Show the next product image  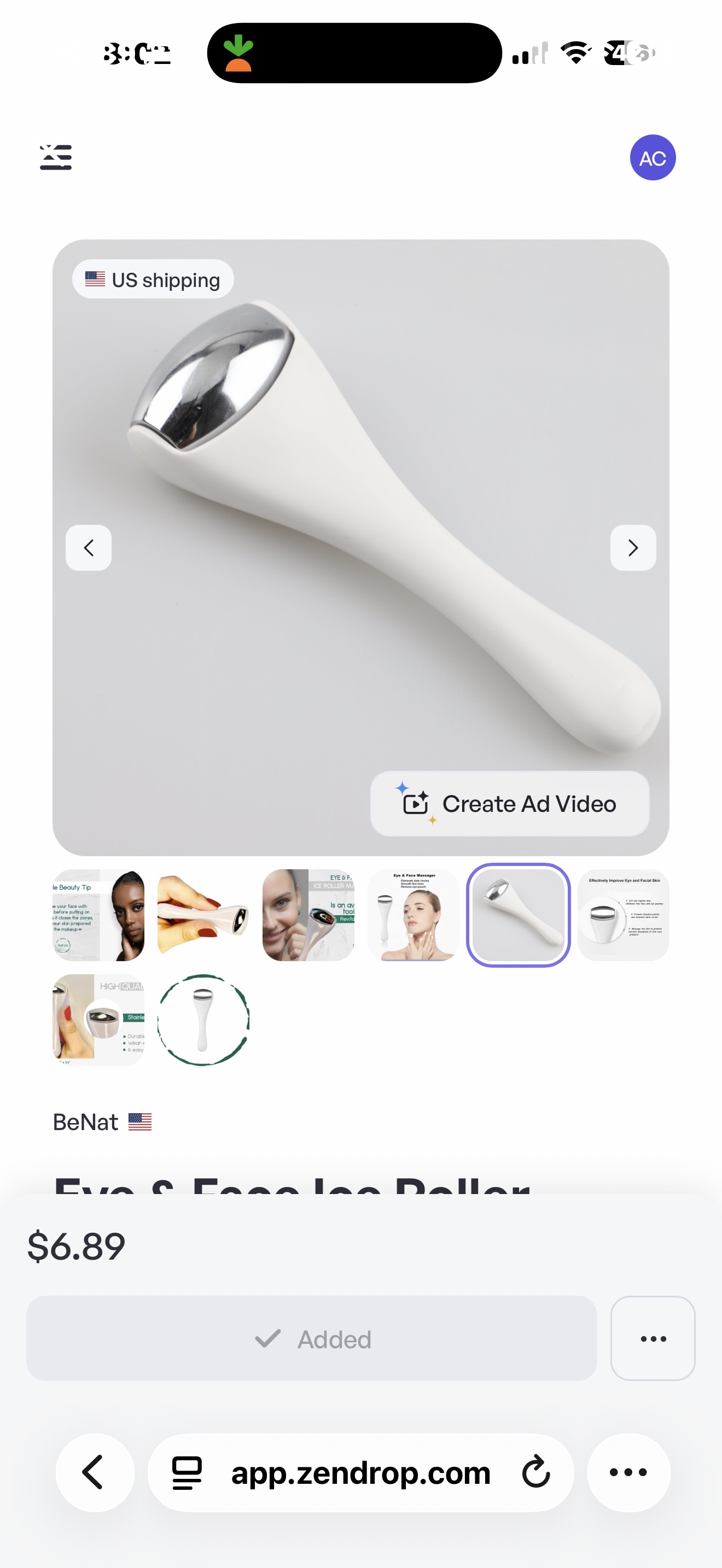click(633, 548)
